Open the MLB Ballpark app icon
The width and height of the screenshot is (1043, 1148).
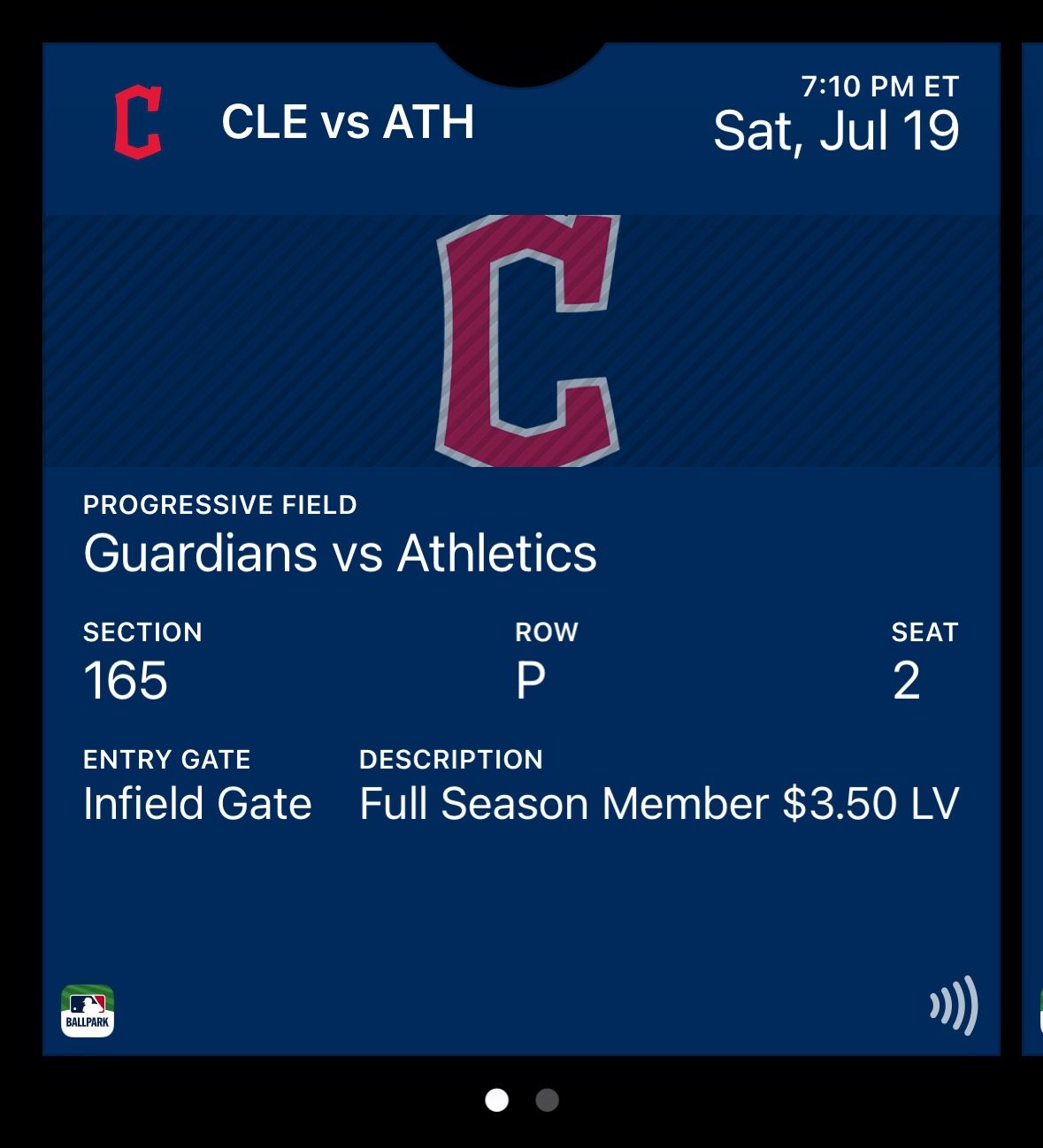pos(87,1007)
